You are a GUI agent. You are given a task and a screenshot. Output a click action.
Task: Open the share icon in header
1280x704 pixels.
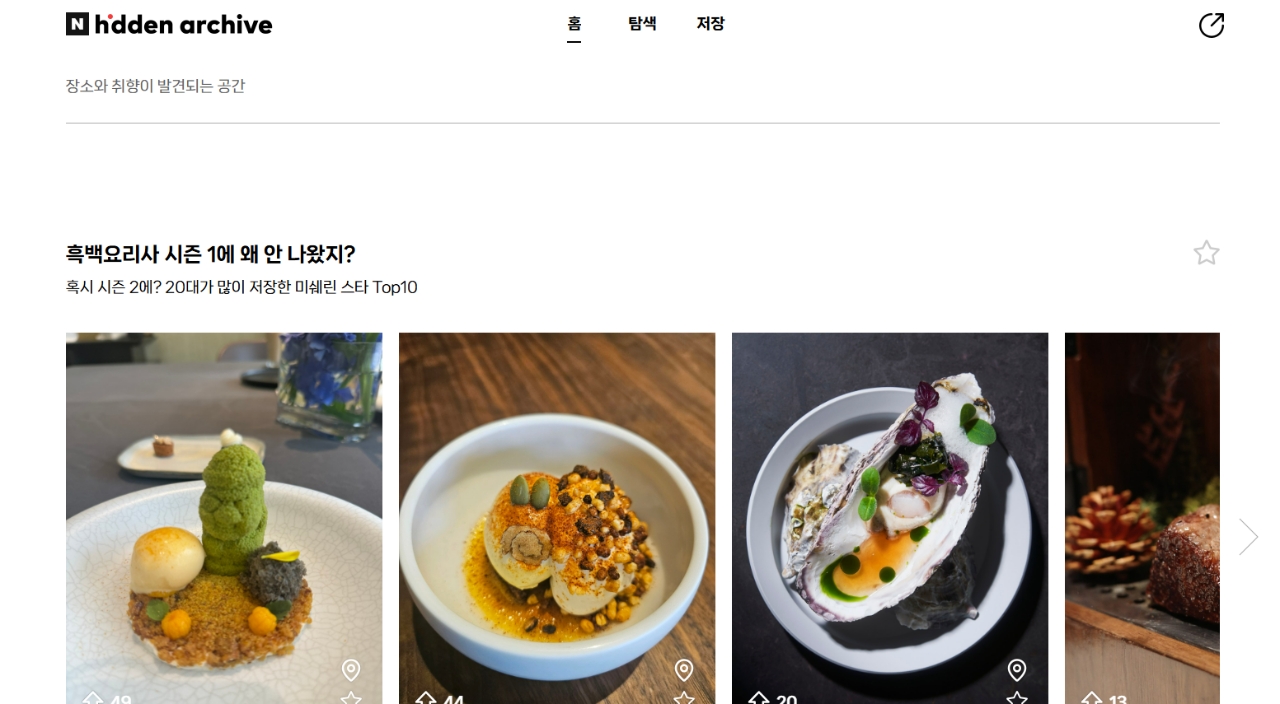[x=1211, y=25]
